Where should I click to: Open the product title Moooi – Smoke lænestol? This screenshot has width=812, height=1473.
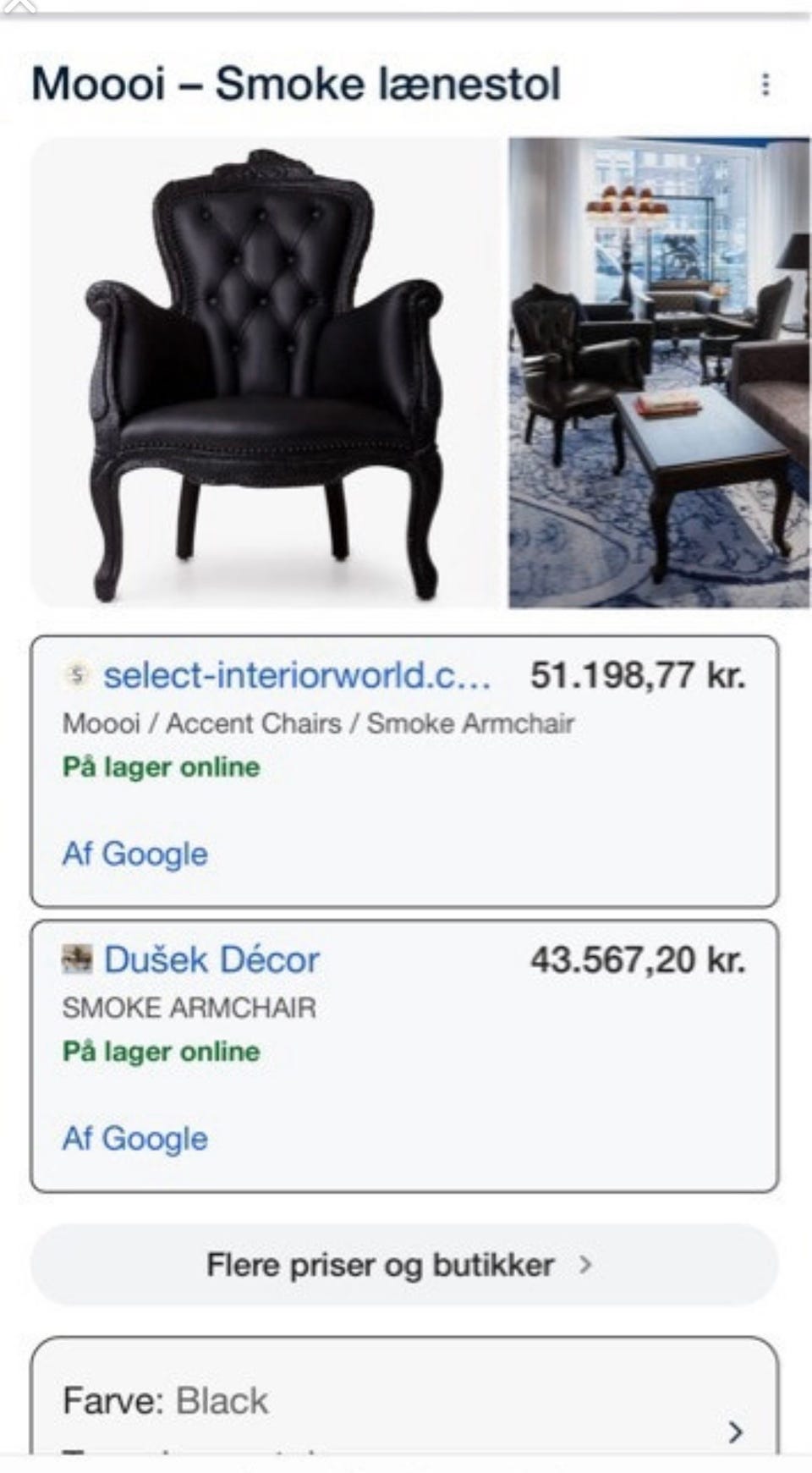click(x=298, y=85)
